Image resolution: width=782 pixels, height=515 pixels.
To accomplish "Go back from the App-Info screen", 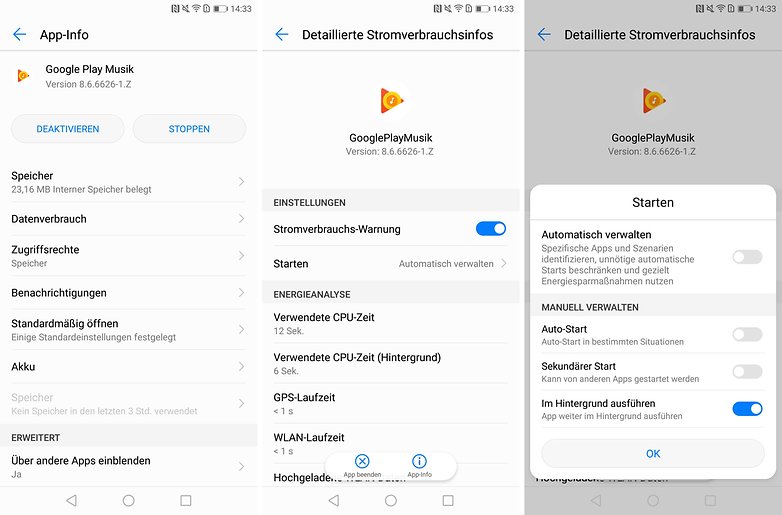I will click(20, 35).
